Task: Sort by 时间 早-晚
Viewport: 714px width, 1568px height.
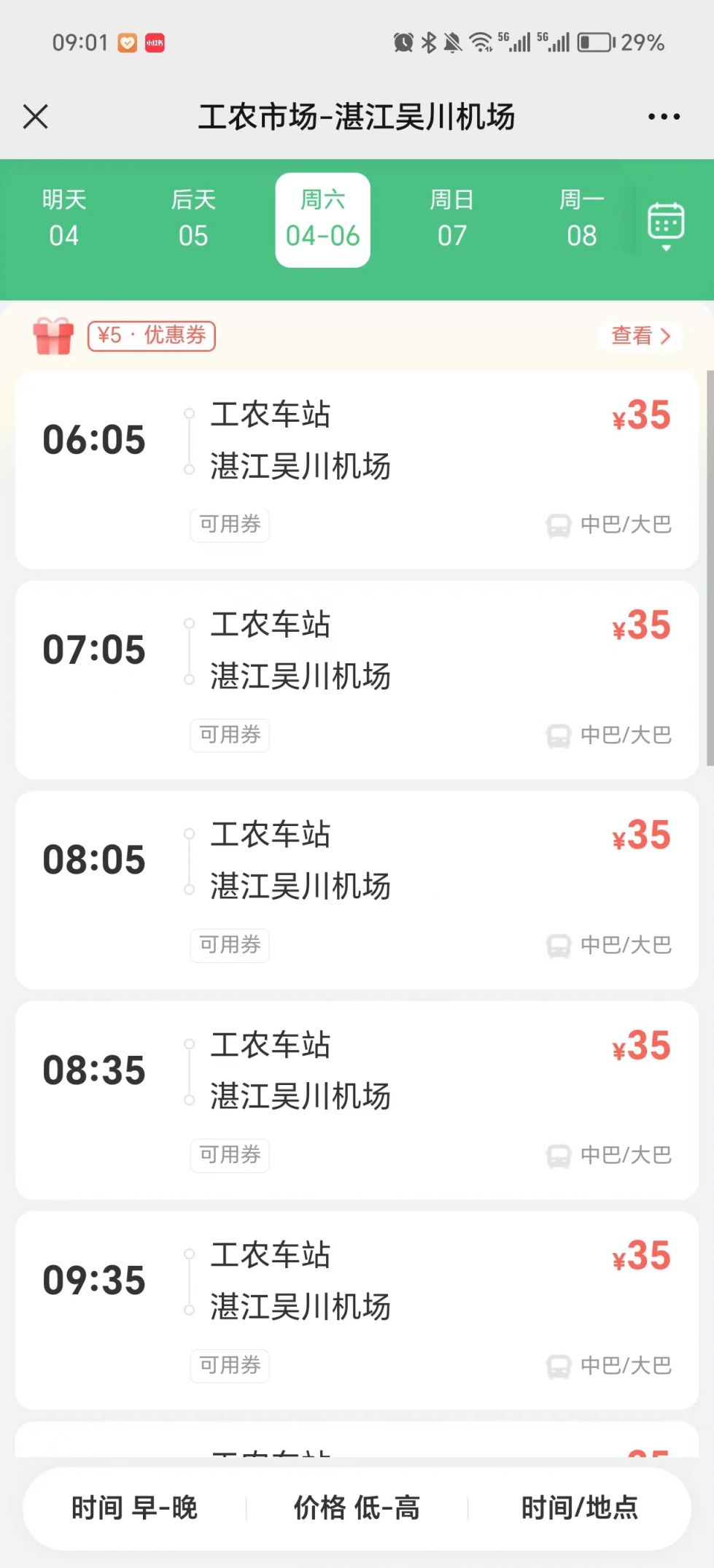Action: 135,1507
